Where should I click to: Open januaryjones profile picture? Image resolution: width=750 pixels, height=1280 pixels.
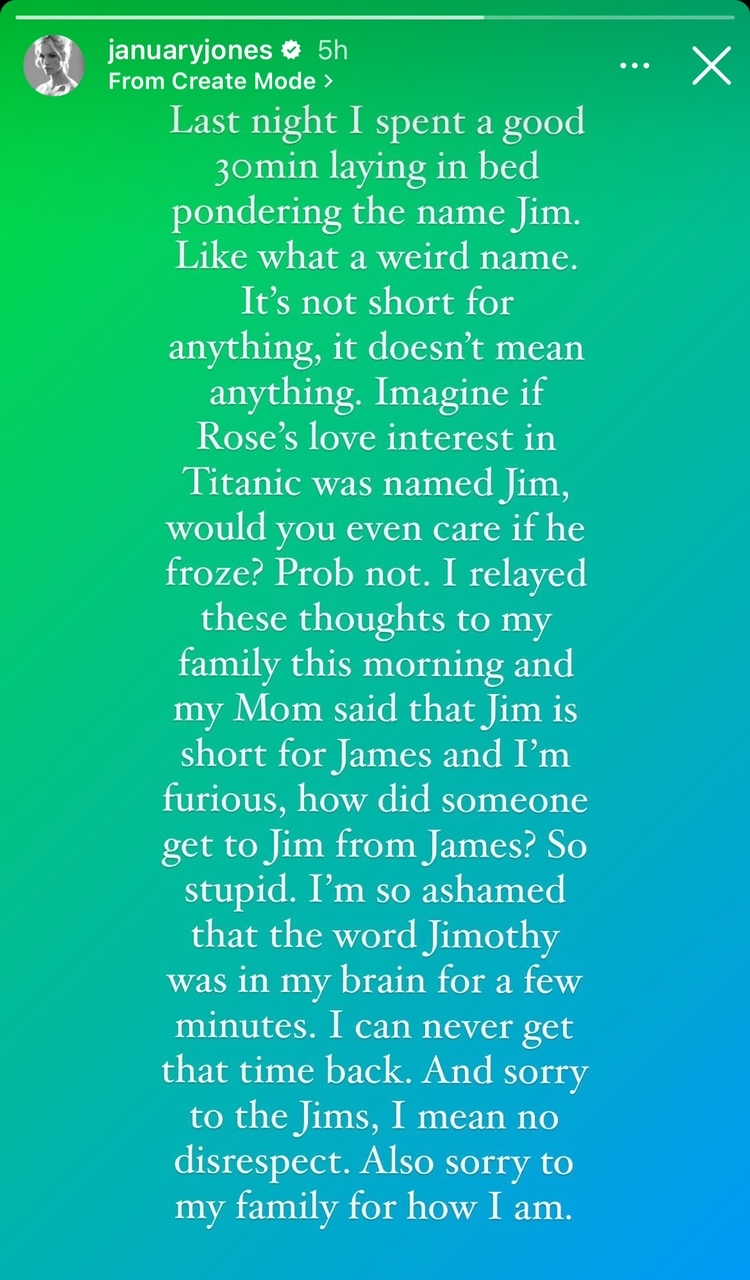[54, 65]
